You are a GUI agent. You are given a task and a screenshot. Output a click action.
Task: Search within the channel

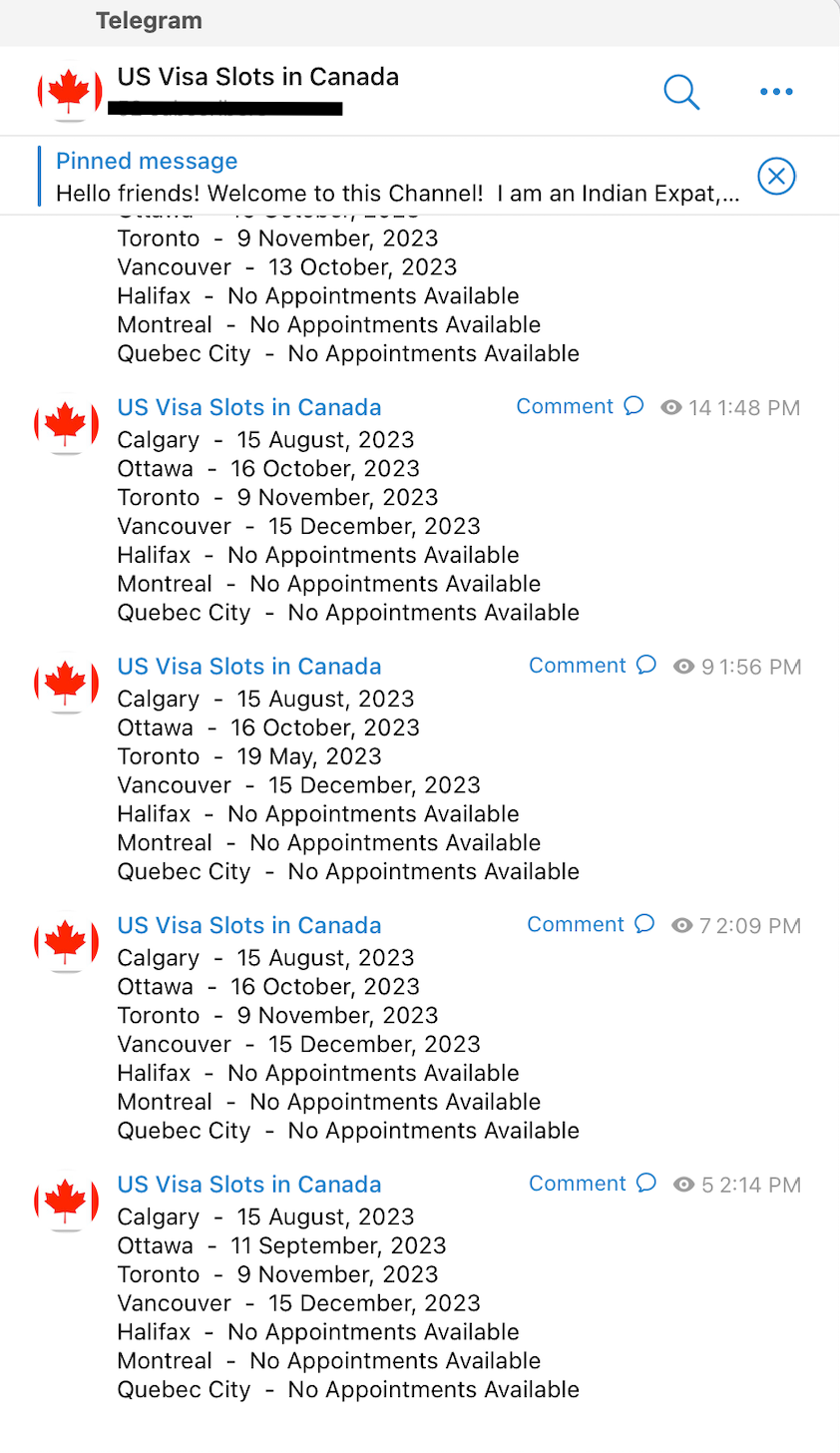pyautogui.click(x=681, y=92)
